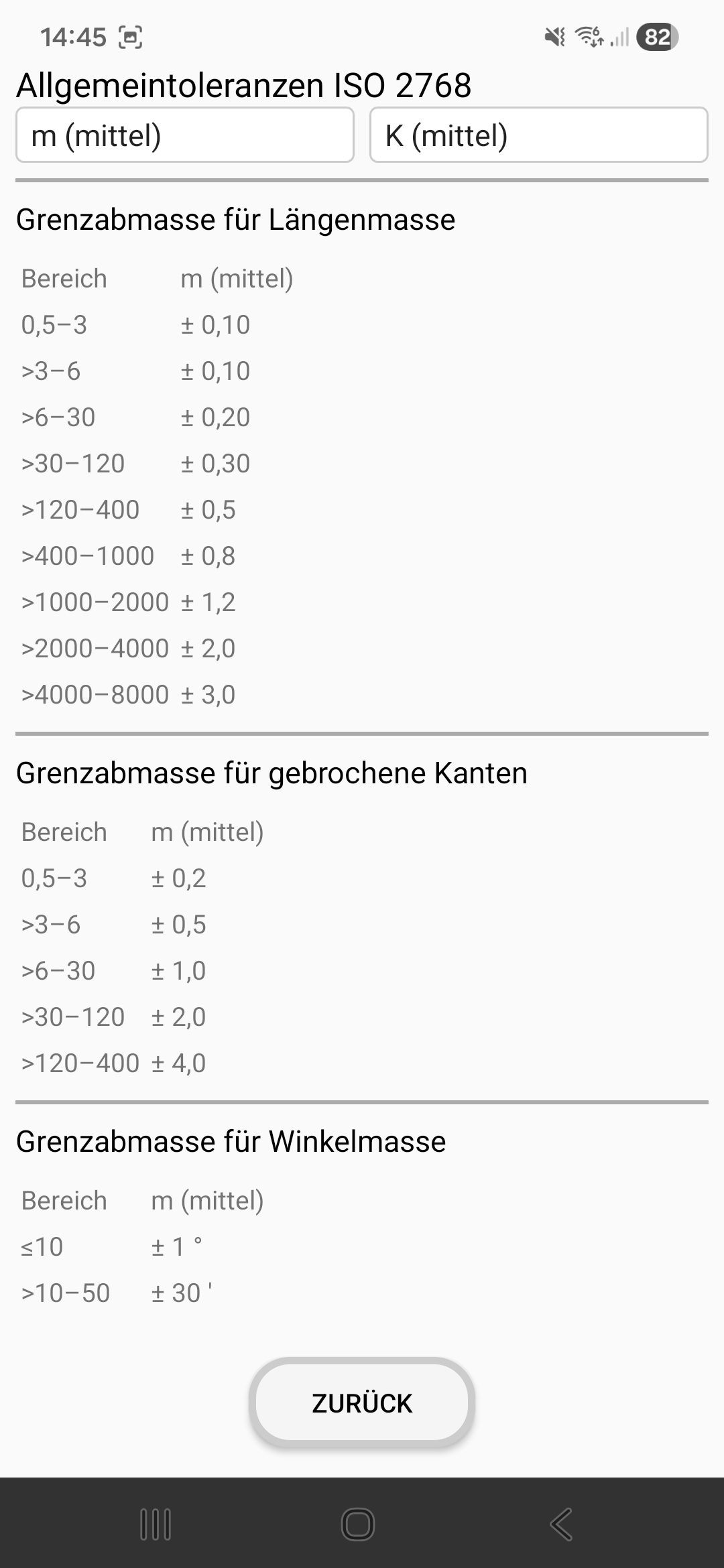Open Wi-Fi status from the status bar
The width and height of the screenshot is (724, 1568).
coord(590,38)
